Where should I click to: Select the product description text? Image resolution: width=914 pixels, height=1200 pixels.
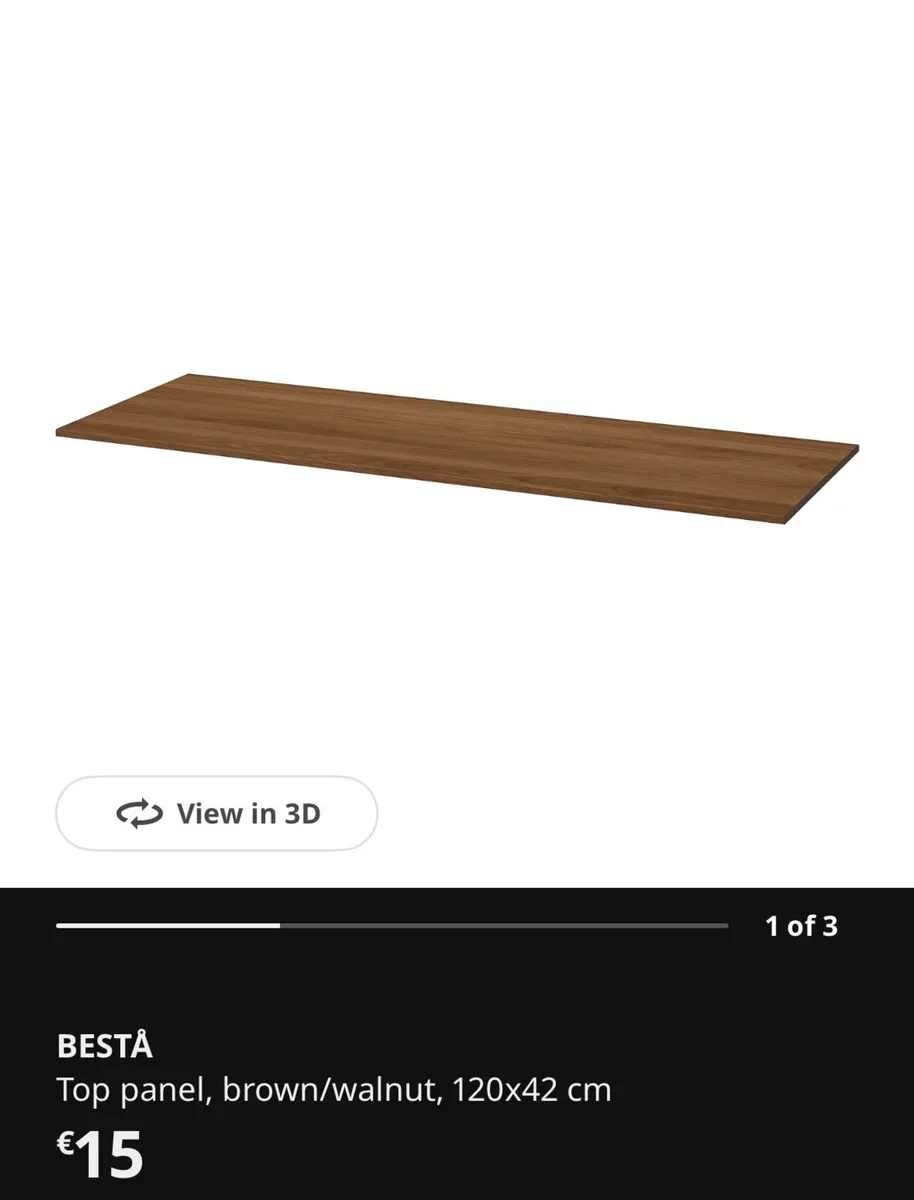(x=335, y=1090)
